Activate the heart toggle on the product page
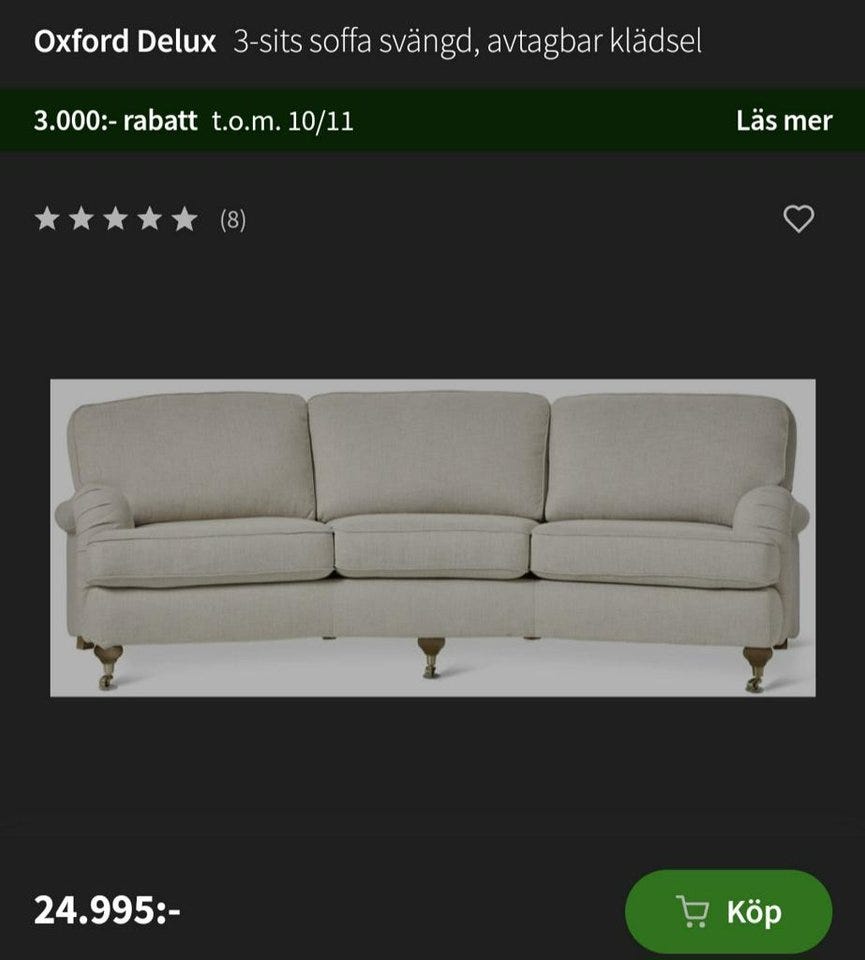865x960 pixels. coord(797,219)
